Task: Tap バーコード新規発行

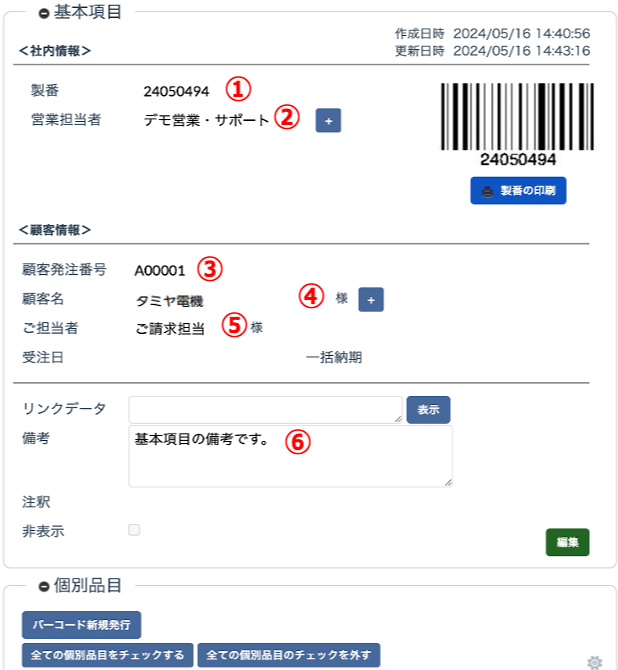Action: tap(82, 625)
